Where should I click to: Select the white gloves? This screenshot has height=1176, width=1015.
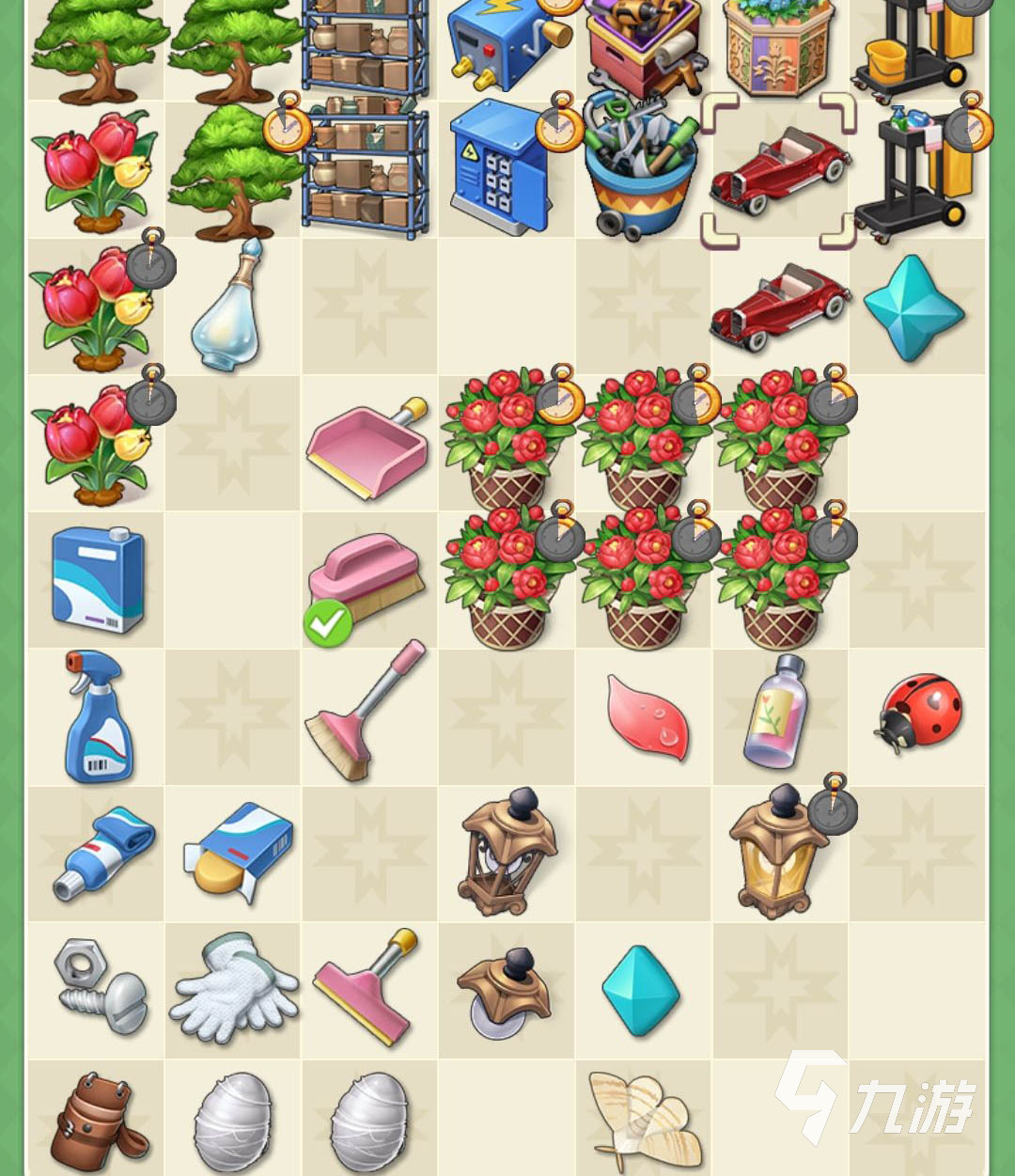tap(233, 987)
